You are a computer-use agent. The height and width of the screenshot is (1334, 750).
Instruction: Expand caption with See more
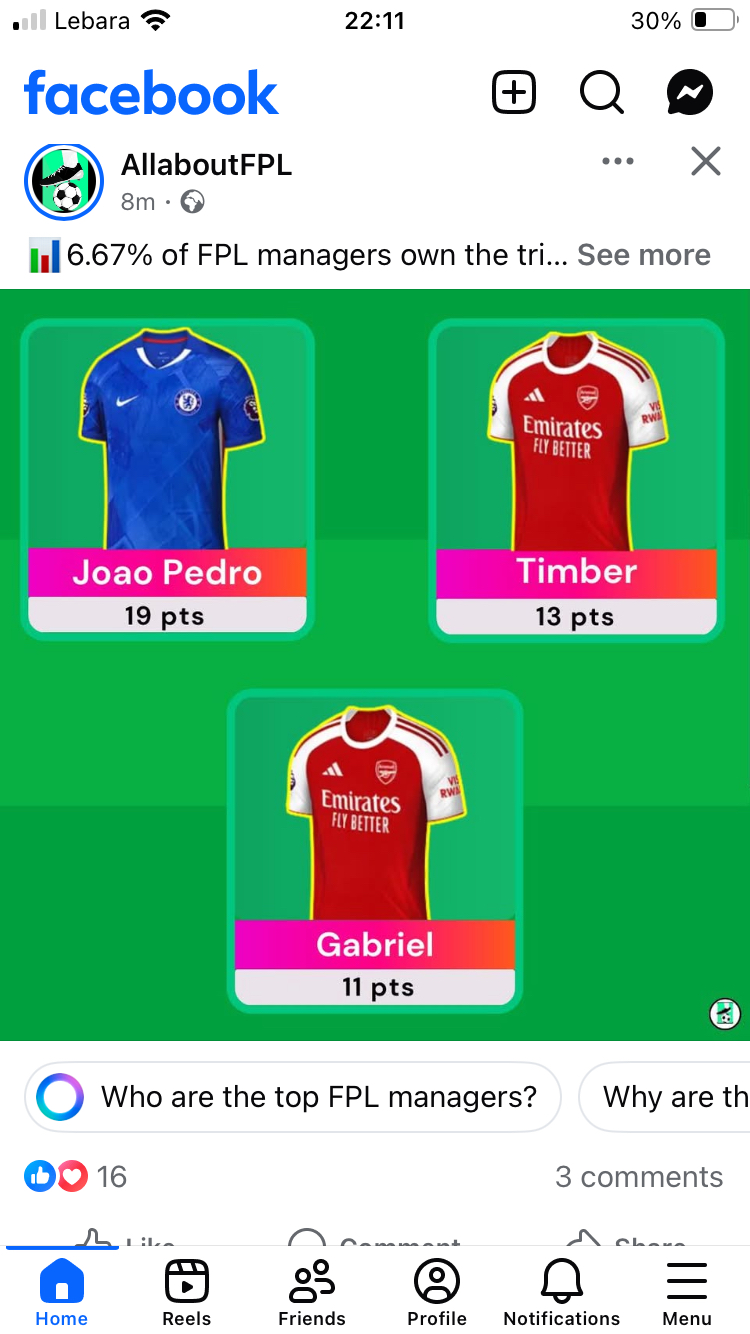coord(643,255)
